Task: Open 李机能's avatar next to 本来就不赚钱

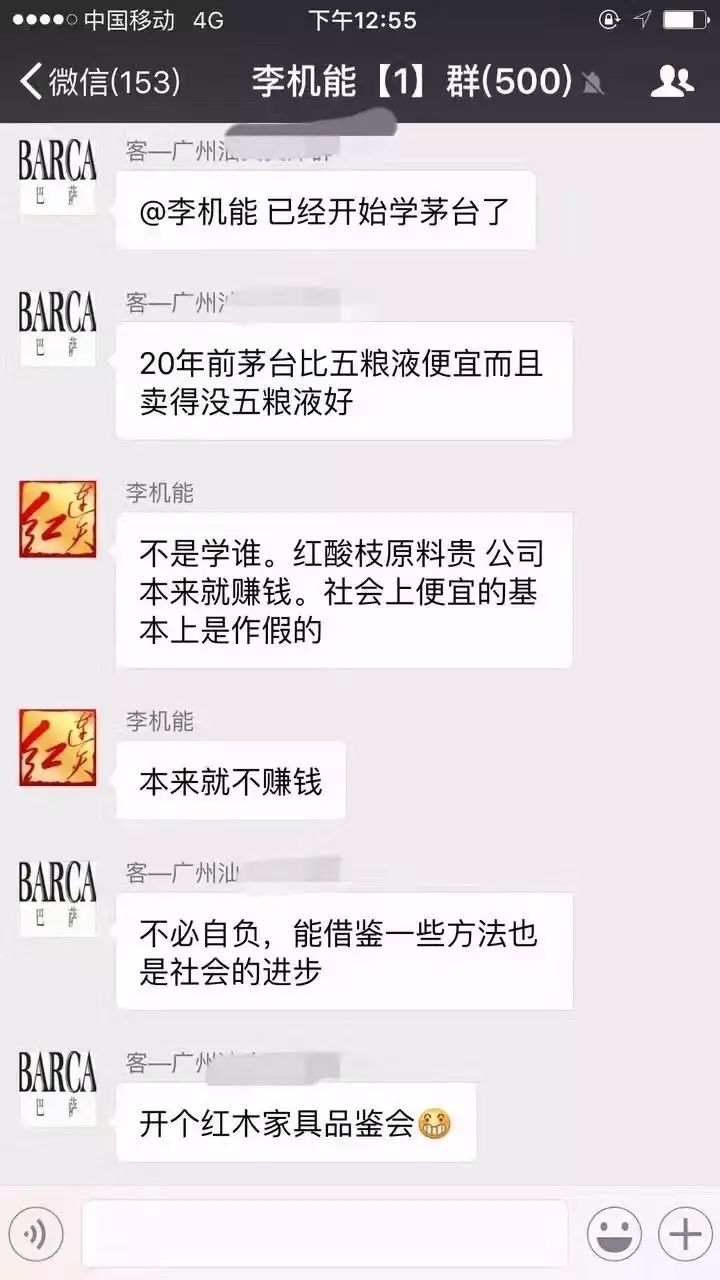Action: (x=58, y=747)
